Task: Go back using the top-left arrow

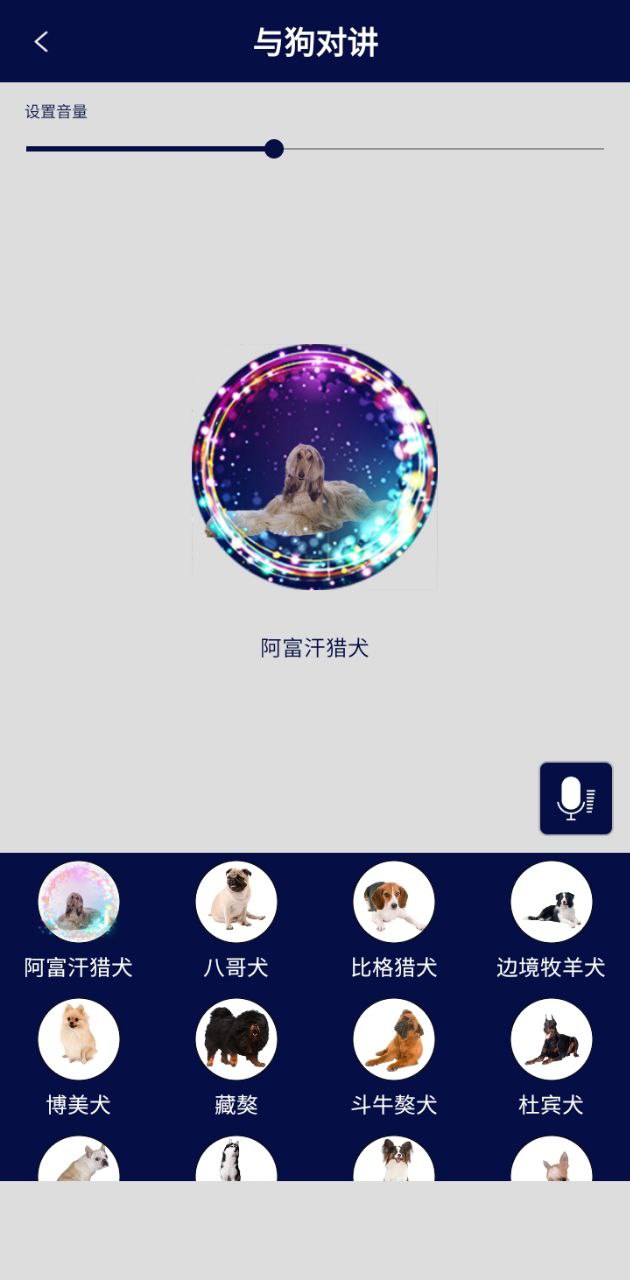Action: click(x=41, y=42)
